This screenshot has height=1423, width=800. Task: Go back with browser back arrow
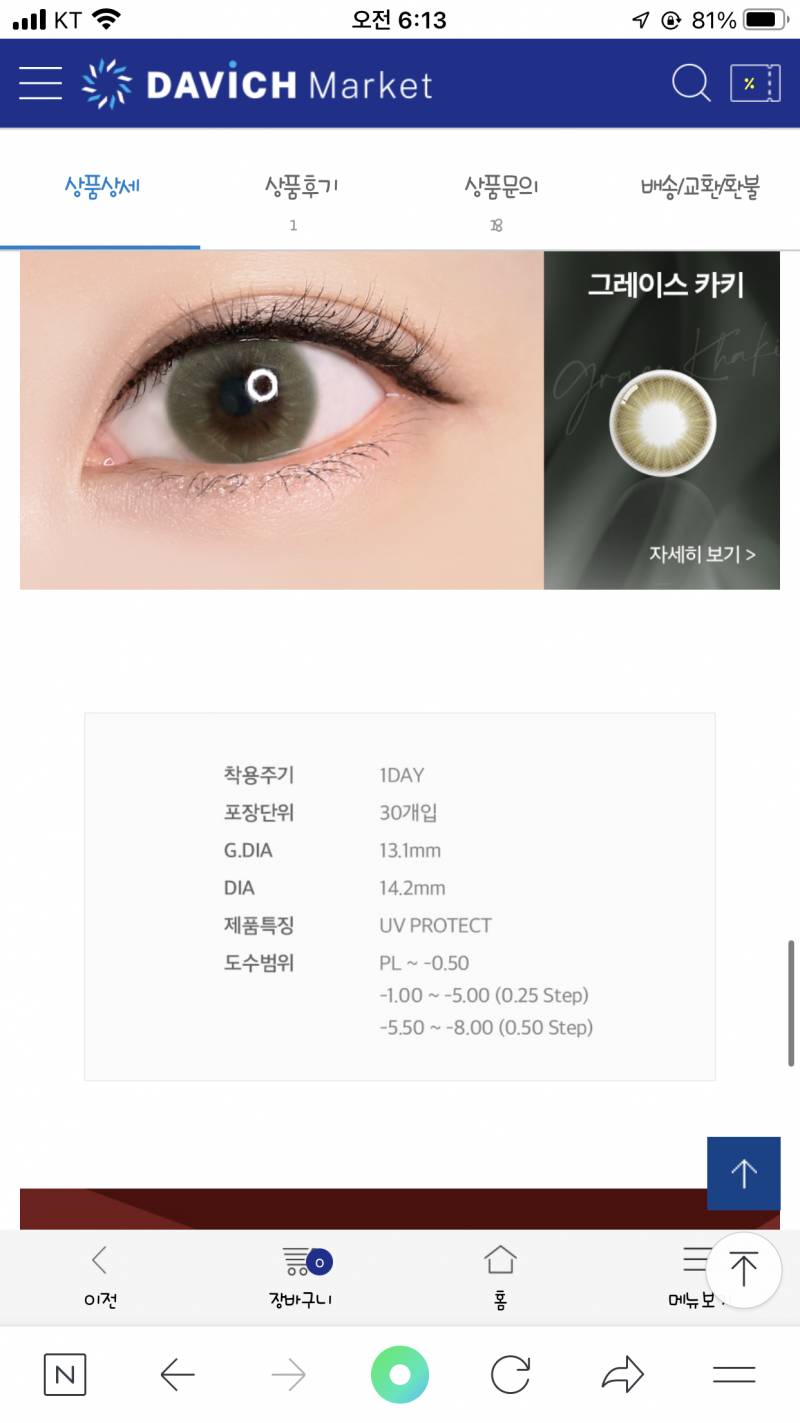[x=178, y=1376]
